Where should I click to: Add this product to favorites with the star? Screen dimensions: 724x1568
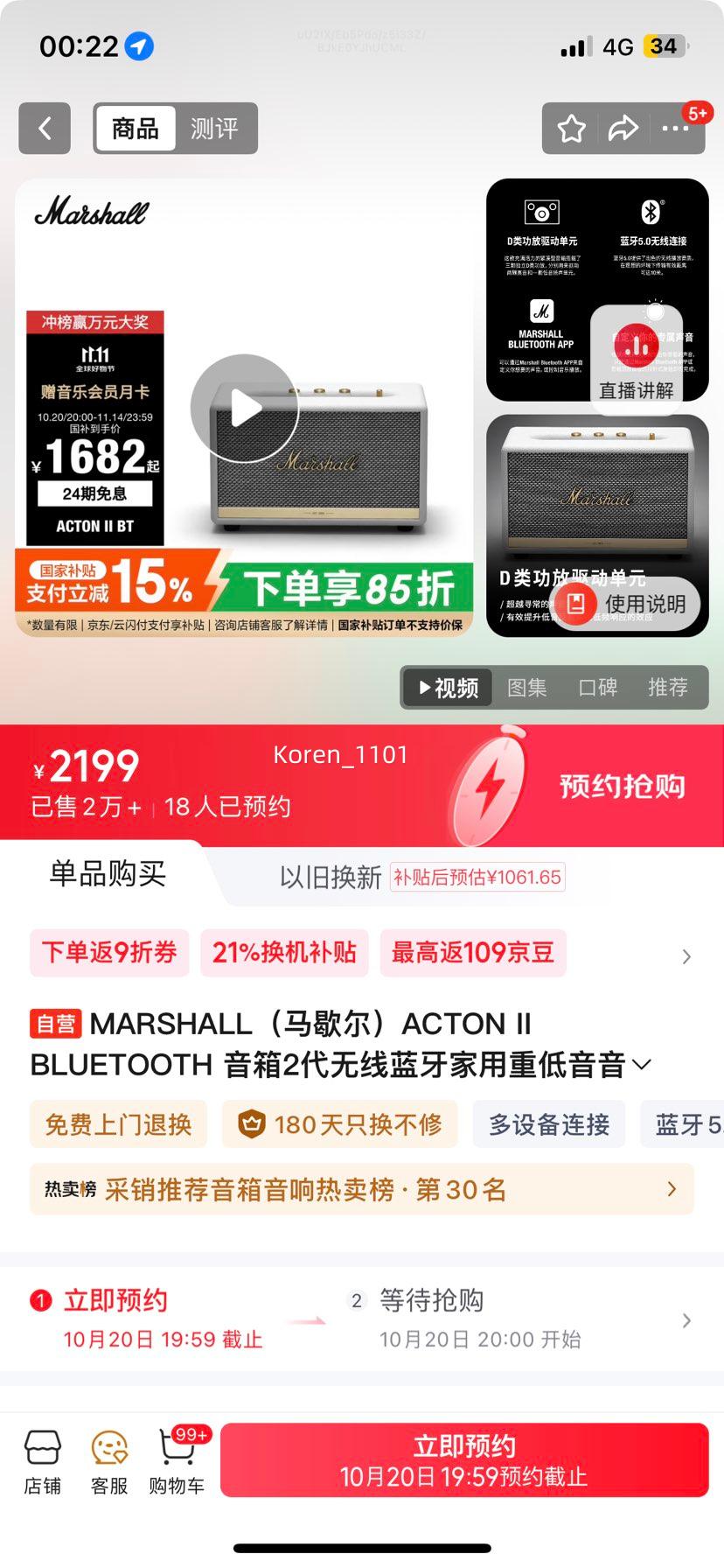pyautogui.click(x=572, y=129)
